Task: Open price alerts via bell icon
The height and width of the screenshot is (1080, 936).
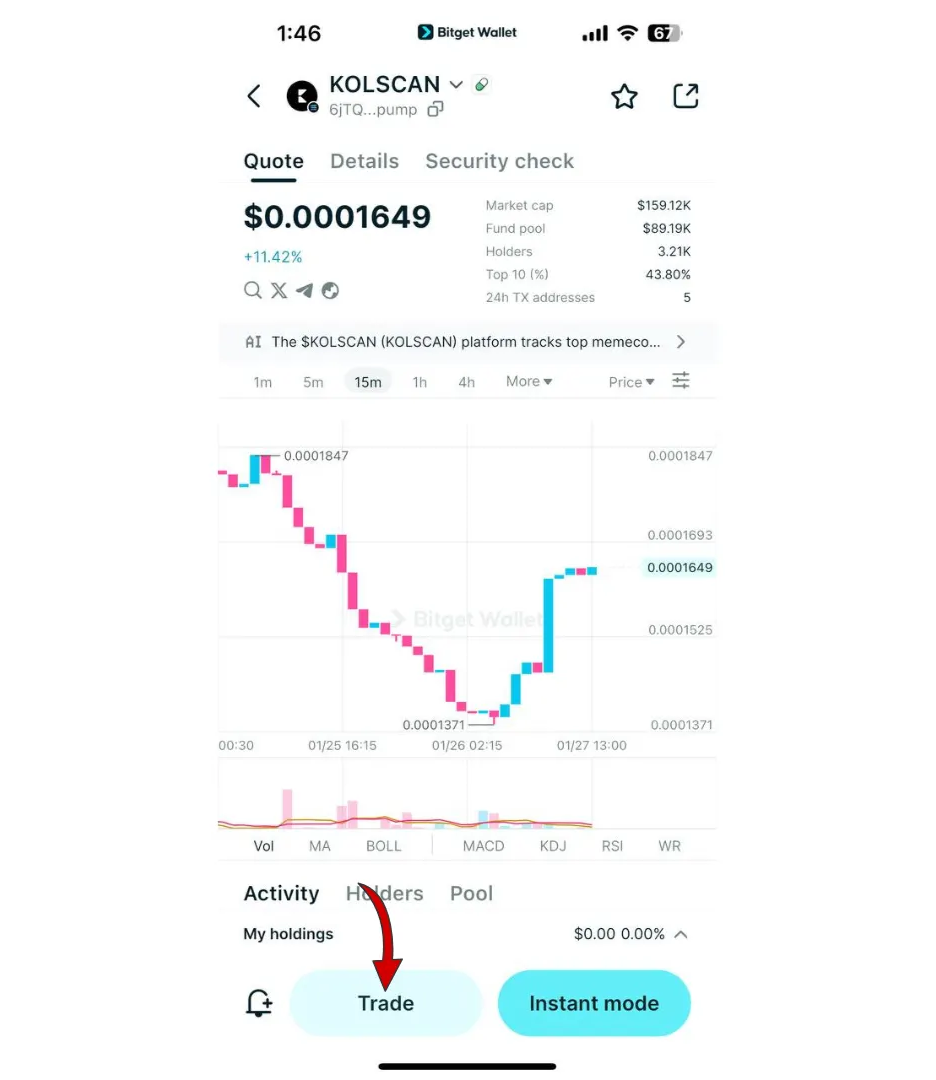Action: point(259,1004)
